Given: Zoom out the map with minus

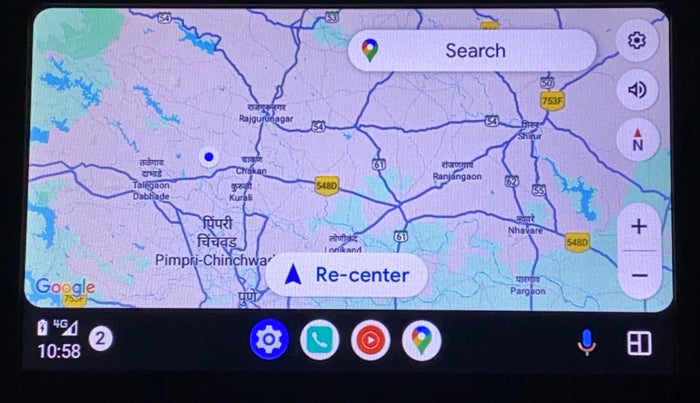Looking at the screenshot, I should tap(639, 274).
